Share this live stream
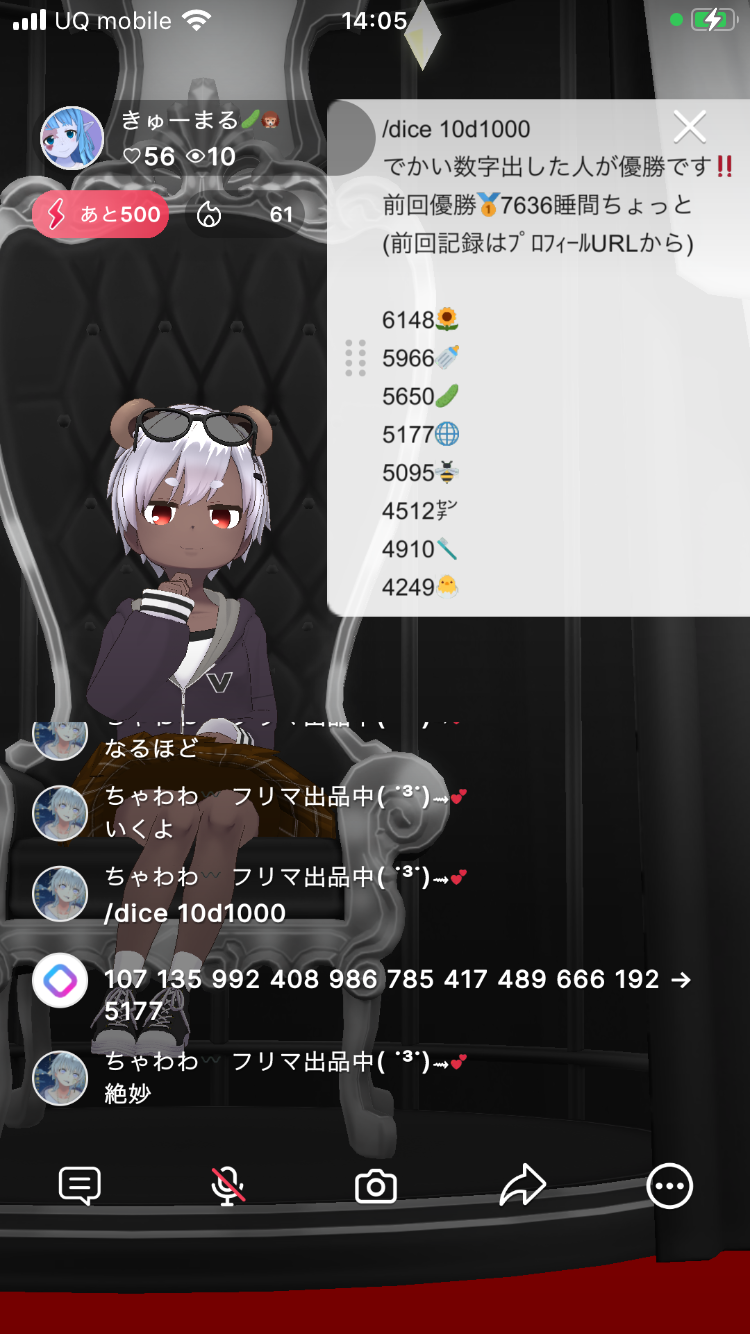 pos(523,1186)
